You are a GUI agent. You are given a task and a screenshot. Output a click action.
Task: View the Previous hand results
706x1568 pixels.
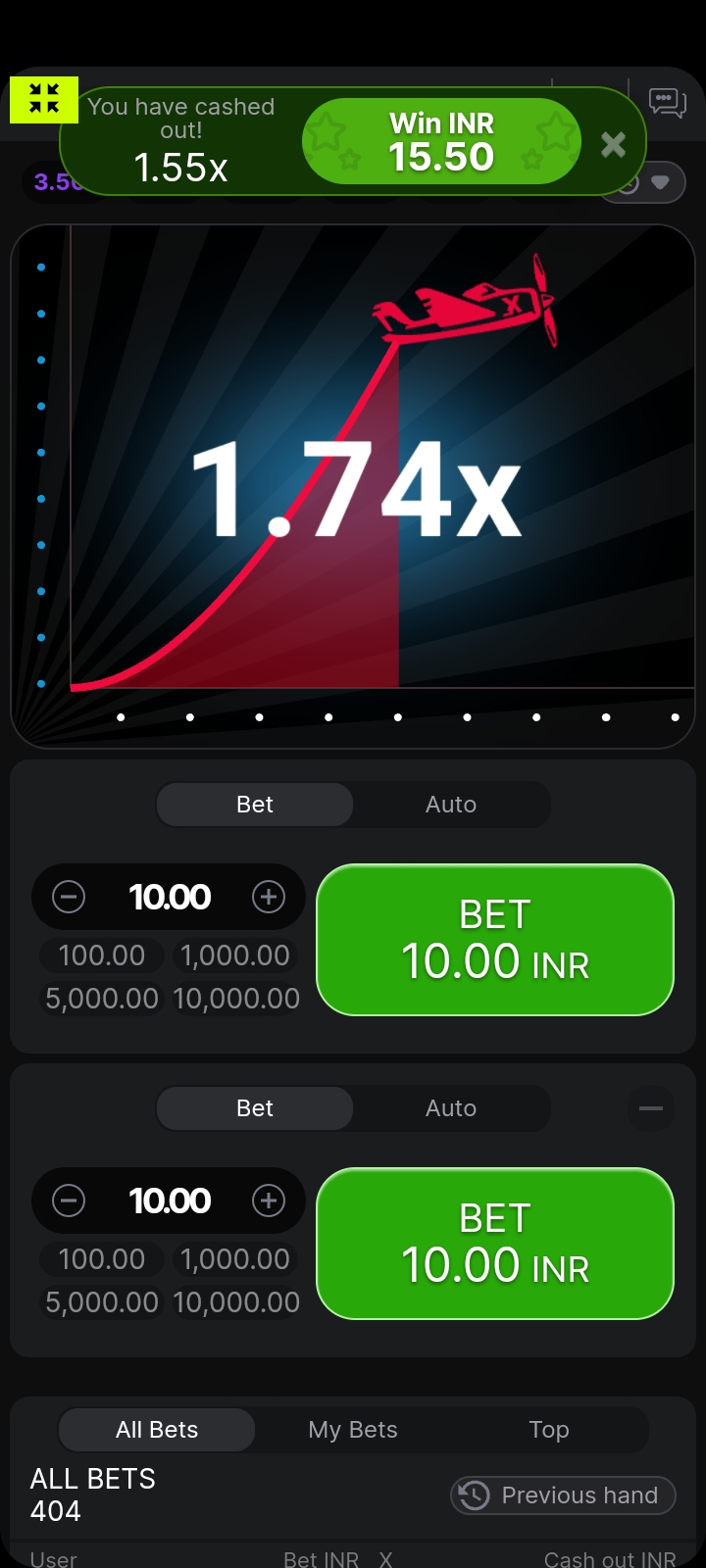click(x=563, y=1495)
